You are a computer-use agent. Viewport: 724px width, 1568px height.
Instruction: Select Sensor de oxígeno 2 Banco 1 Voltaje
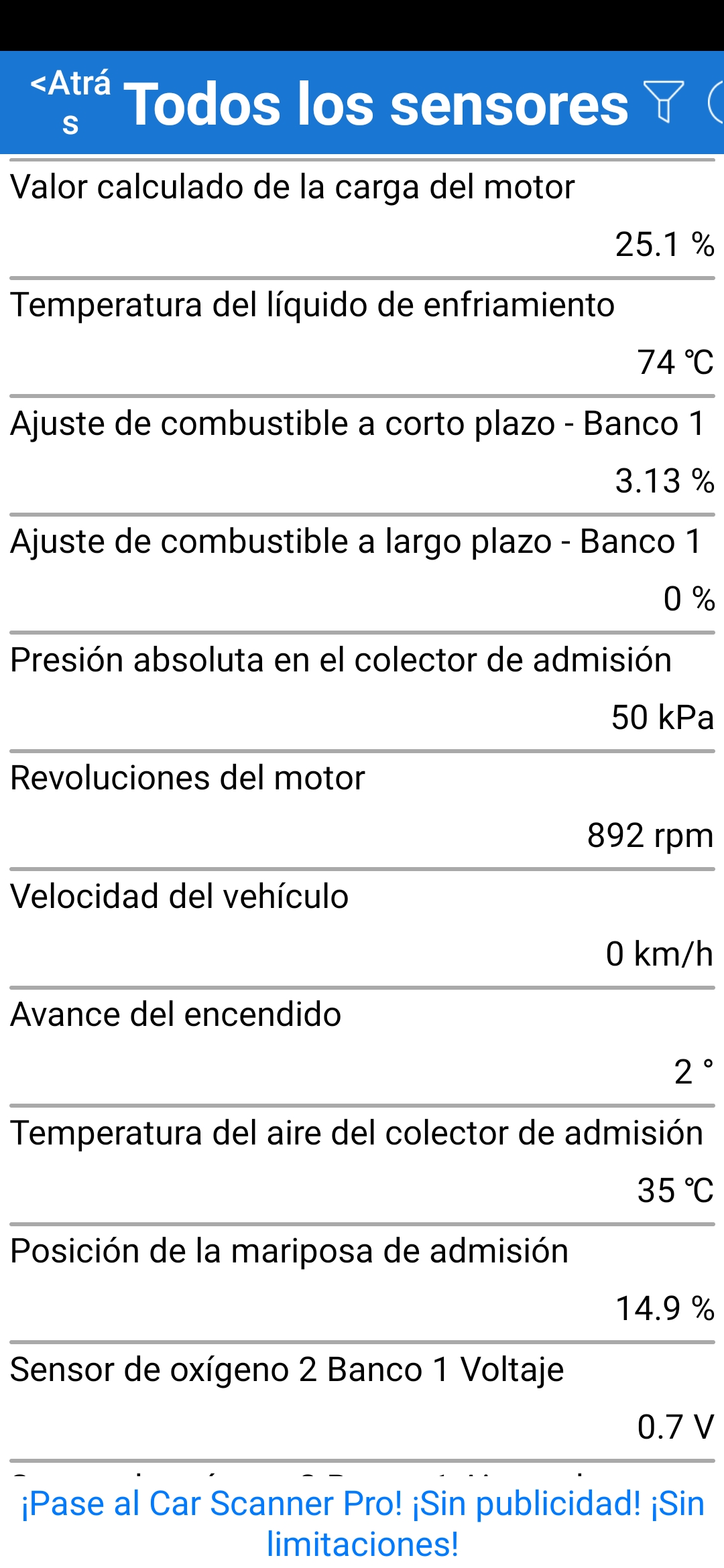click(362, 1398)
